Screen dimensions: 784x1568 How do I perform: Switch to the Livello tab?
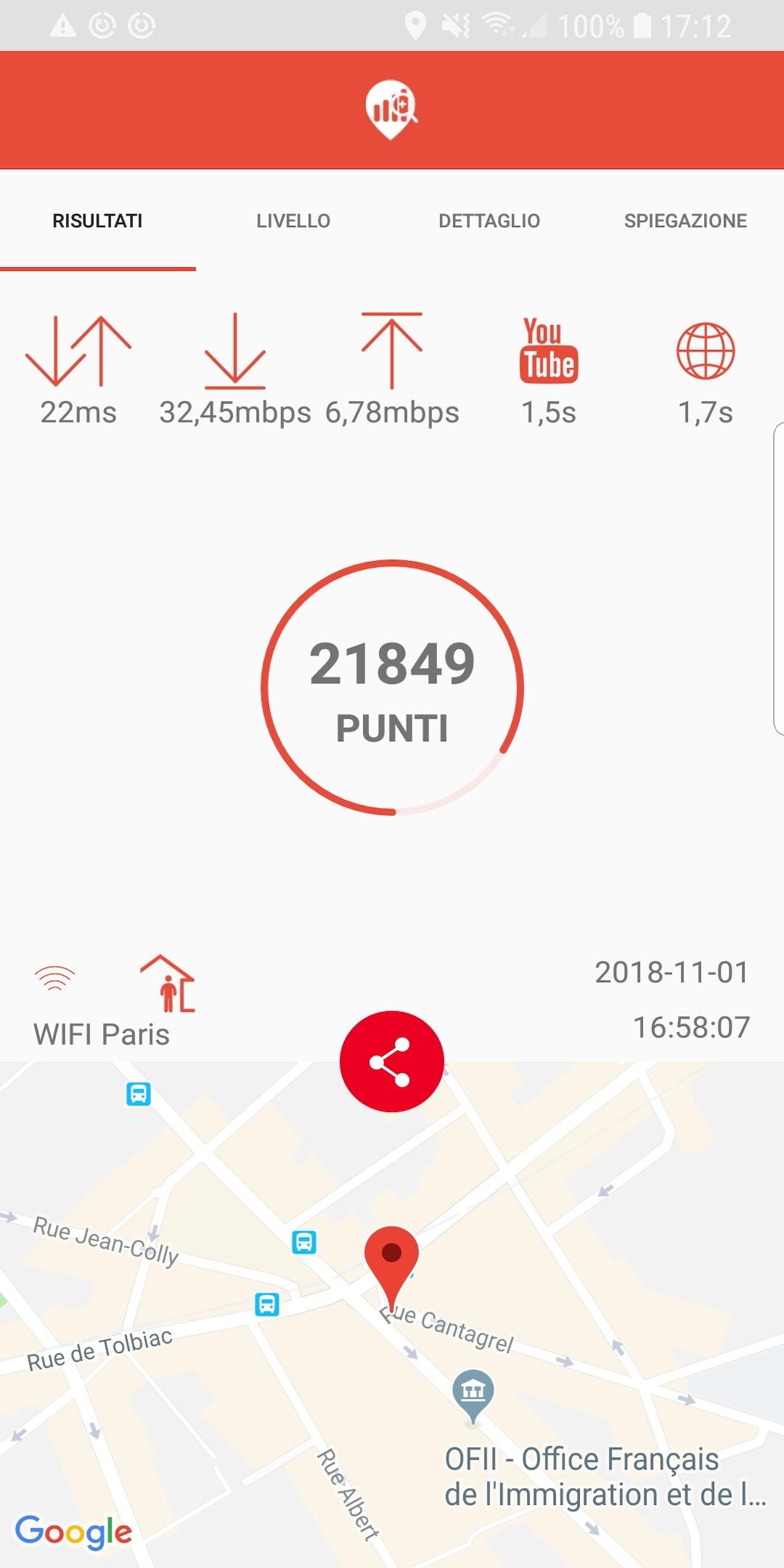(293, 221)
